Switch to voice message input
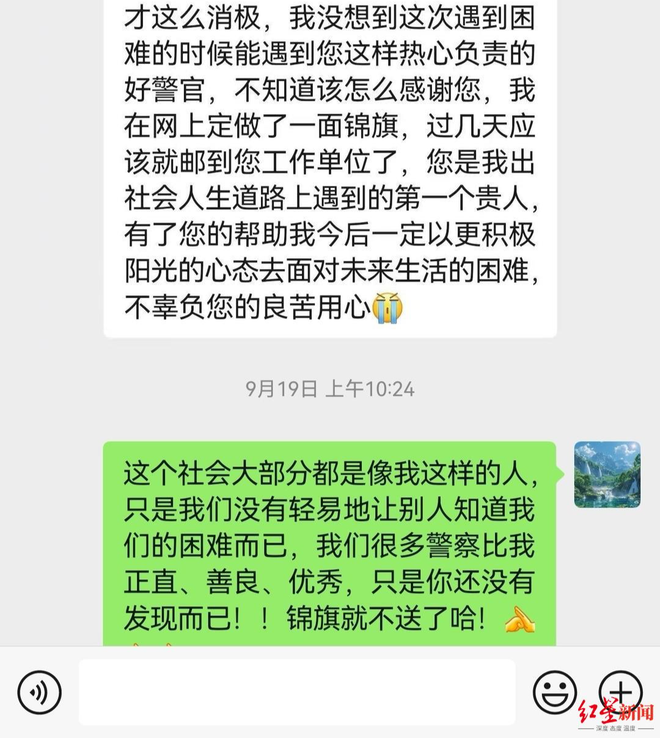This screenshot has width=660, height=738. point(39,692)
